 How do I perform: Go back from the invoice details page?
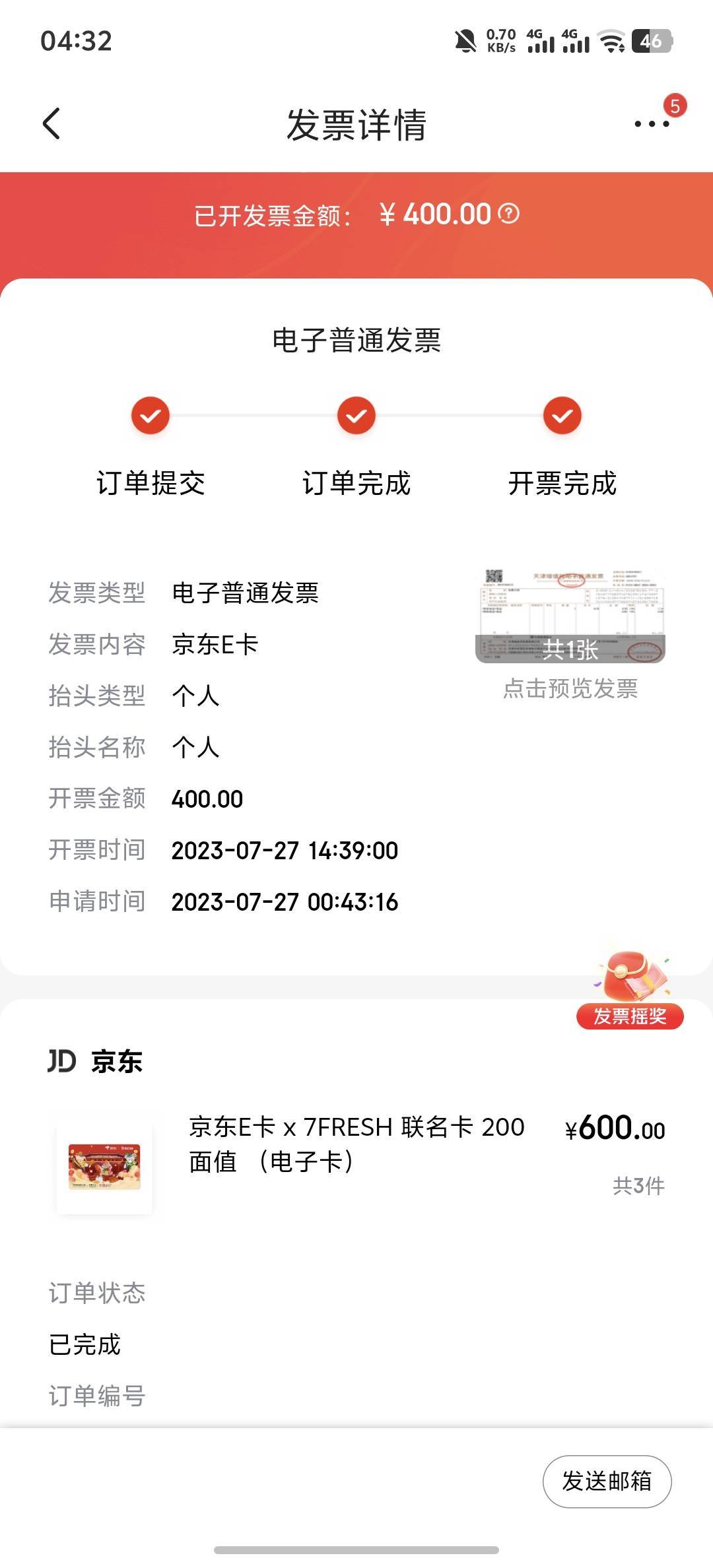51,123
